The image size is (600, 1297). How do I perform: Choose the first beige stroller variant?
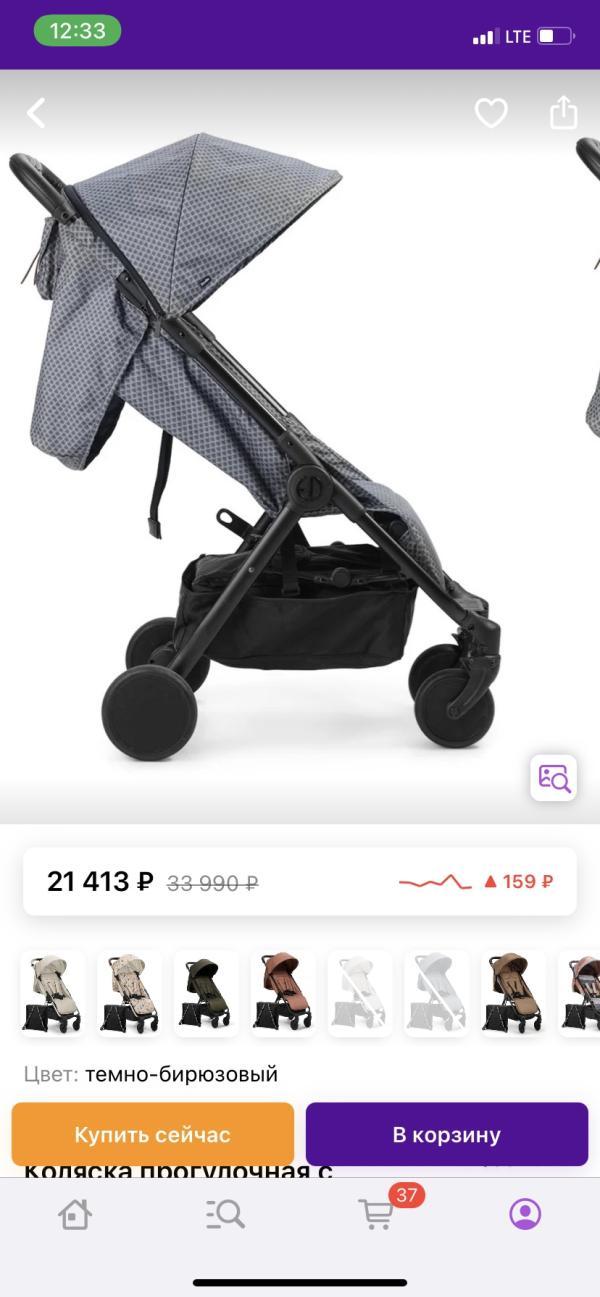[x=52, y=991]
